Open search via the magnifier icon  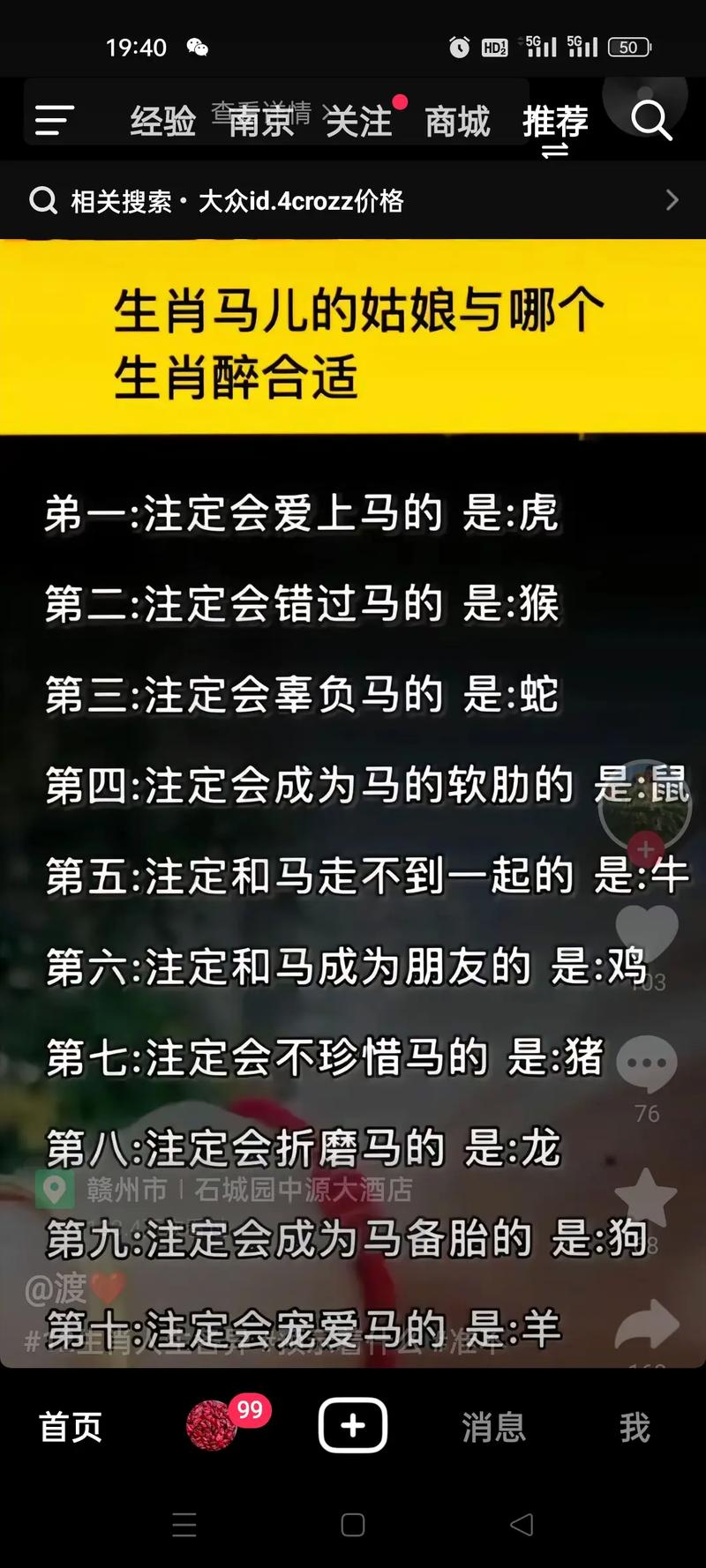pos(651,121)
